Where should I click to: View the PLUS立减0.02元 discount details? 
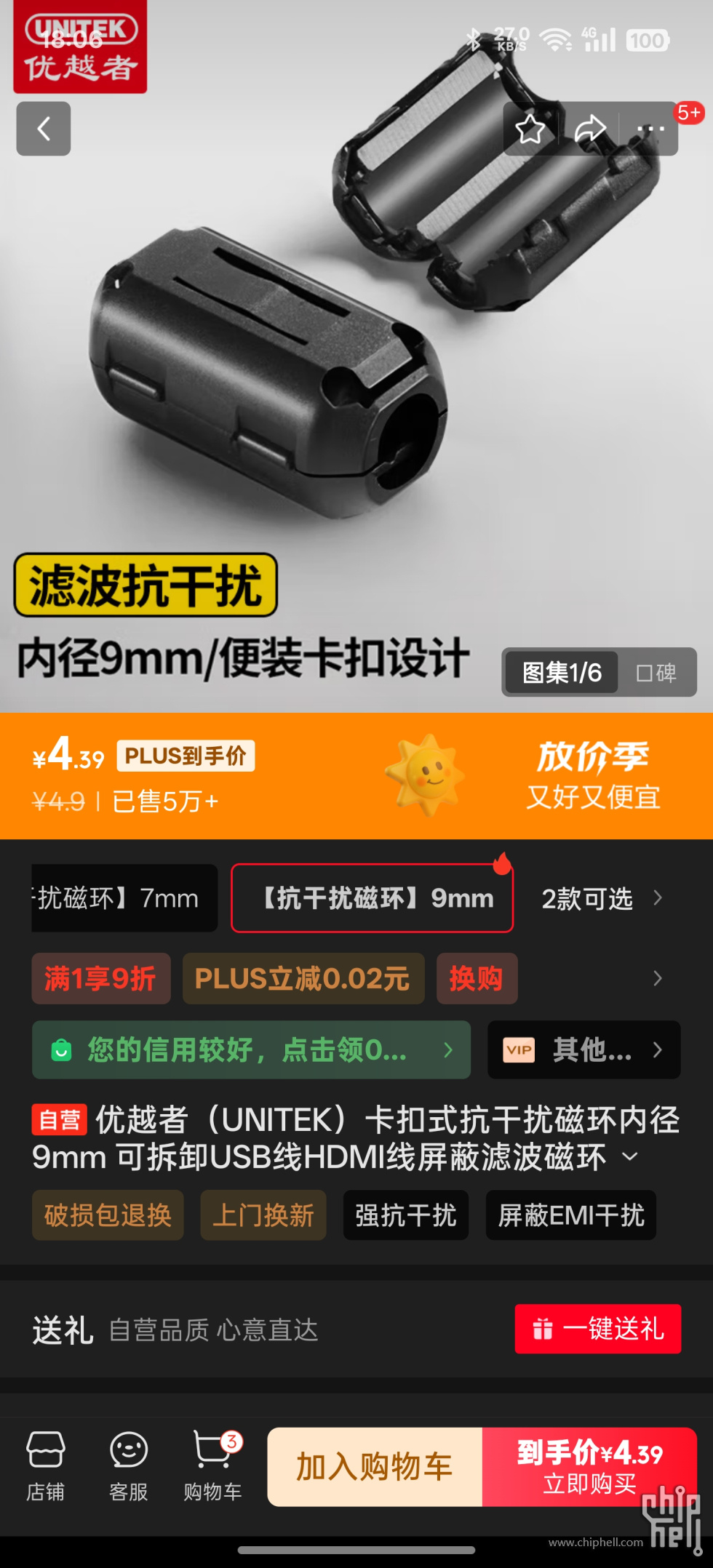(303, 979)
